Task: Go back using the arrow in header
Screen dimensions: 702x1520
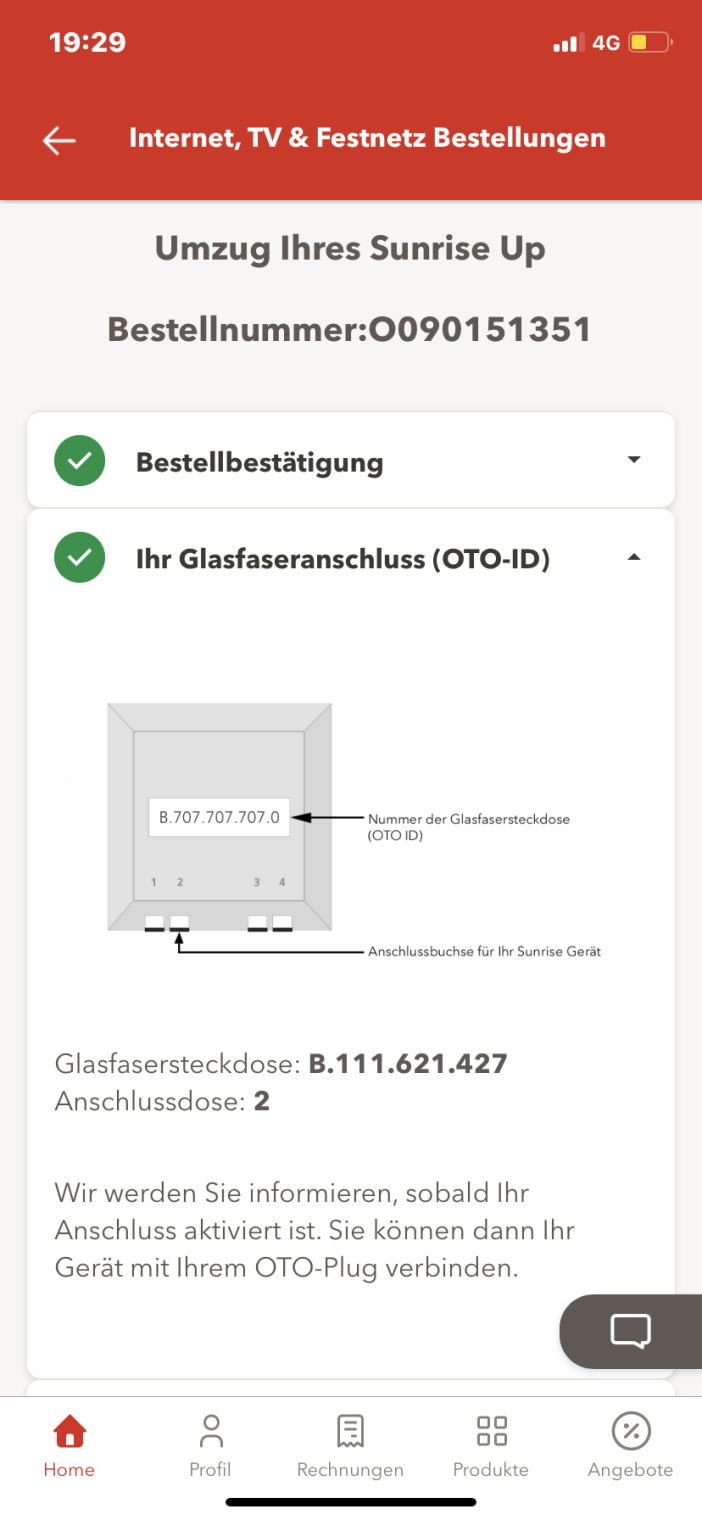Action: pos(59,140)
